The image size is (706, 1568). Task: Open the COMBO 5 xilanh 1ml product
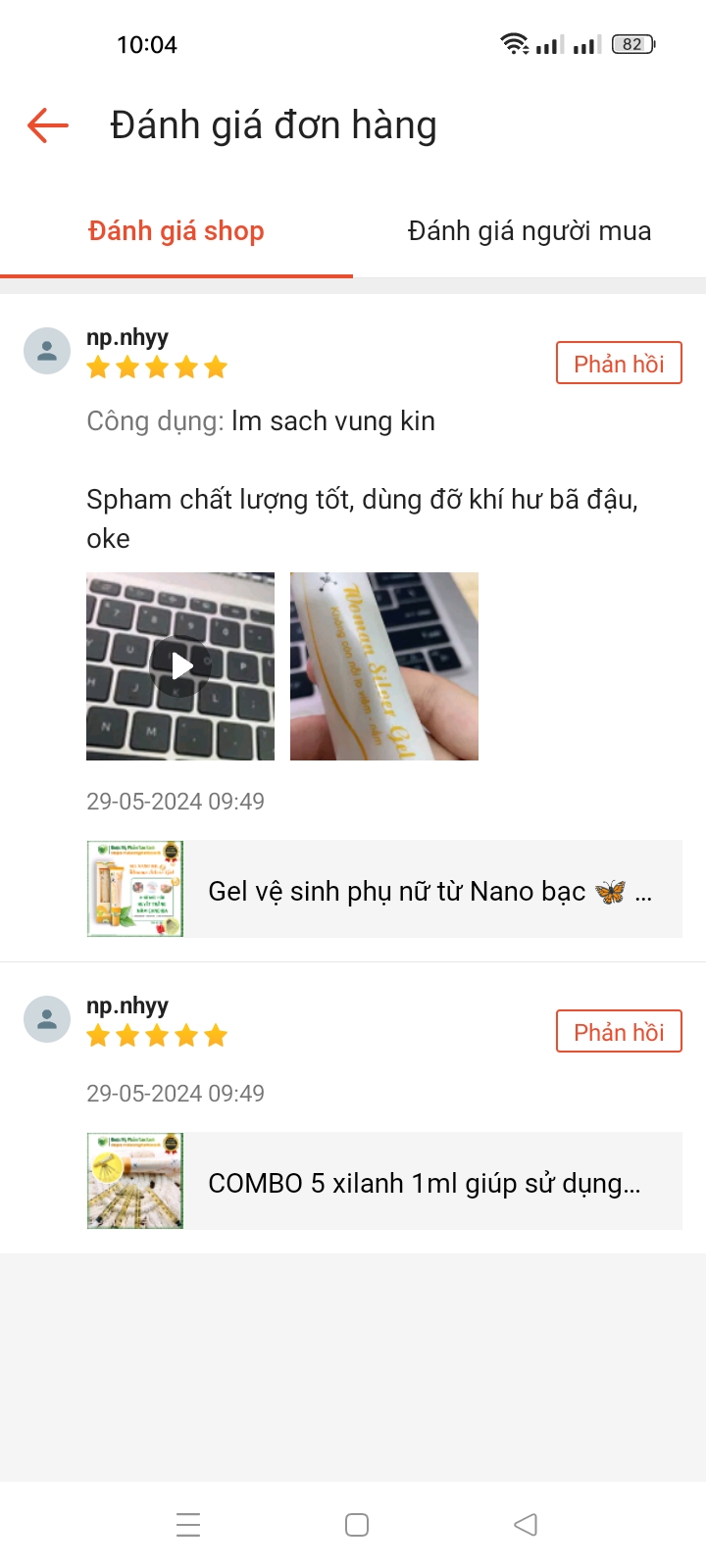[x=384, y=1181]
